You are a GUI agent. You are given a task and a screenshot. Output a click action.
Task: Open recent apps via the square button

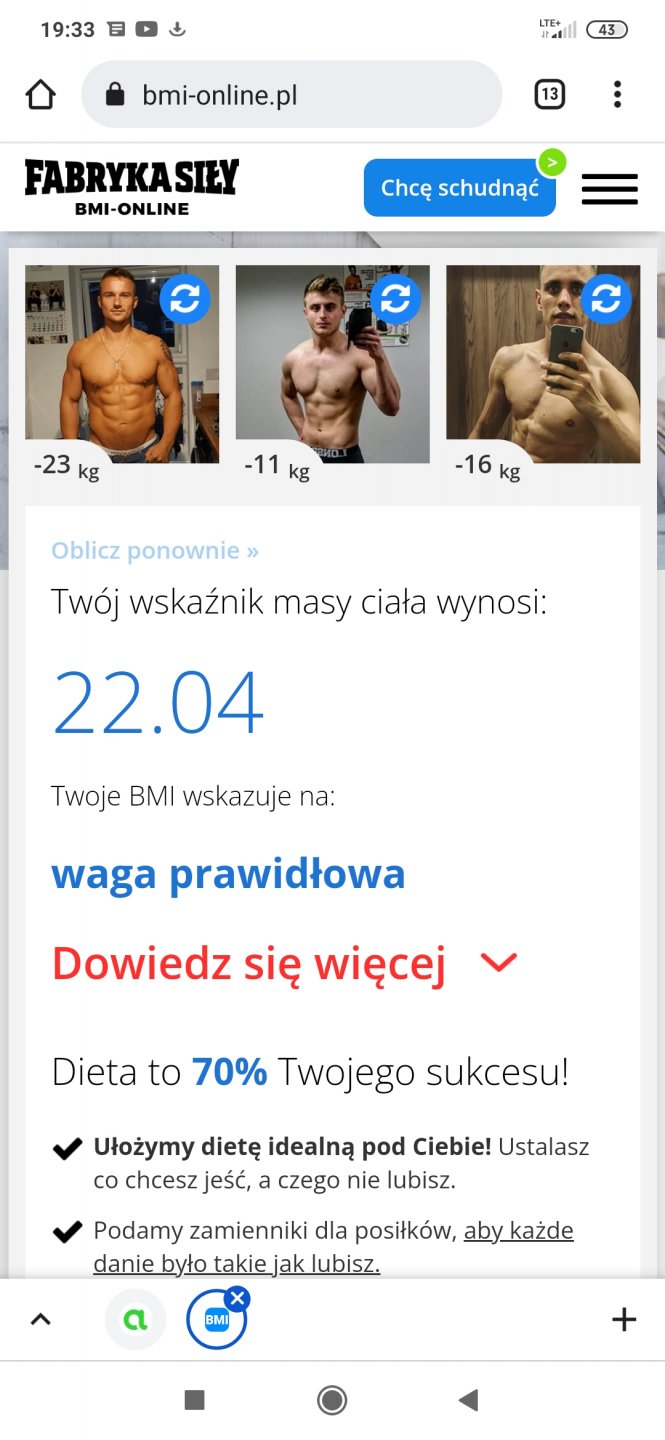(195, 1400)
